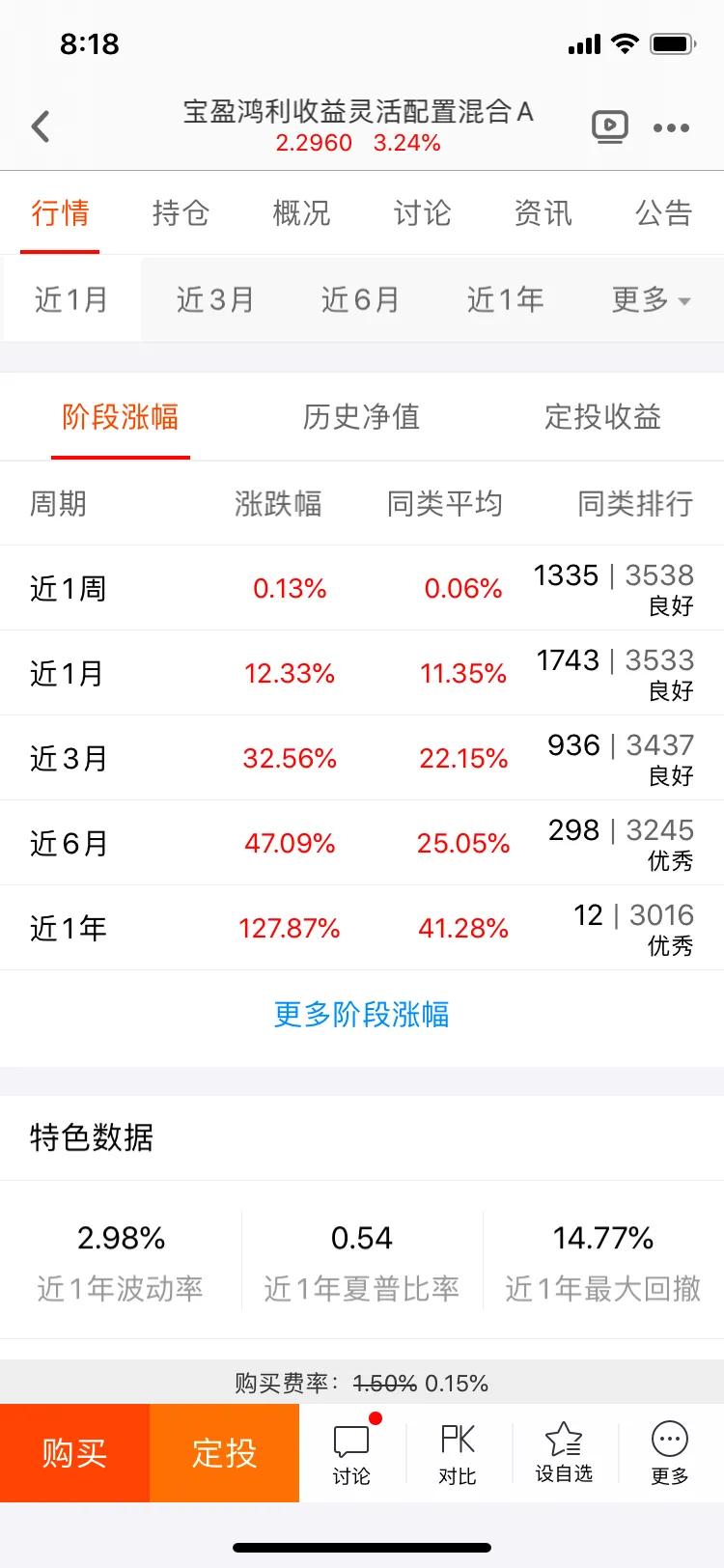724x1568 pixels.
Task: Switch display to 历史净值
Action: click(x=361, y=417)
